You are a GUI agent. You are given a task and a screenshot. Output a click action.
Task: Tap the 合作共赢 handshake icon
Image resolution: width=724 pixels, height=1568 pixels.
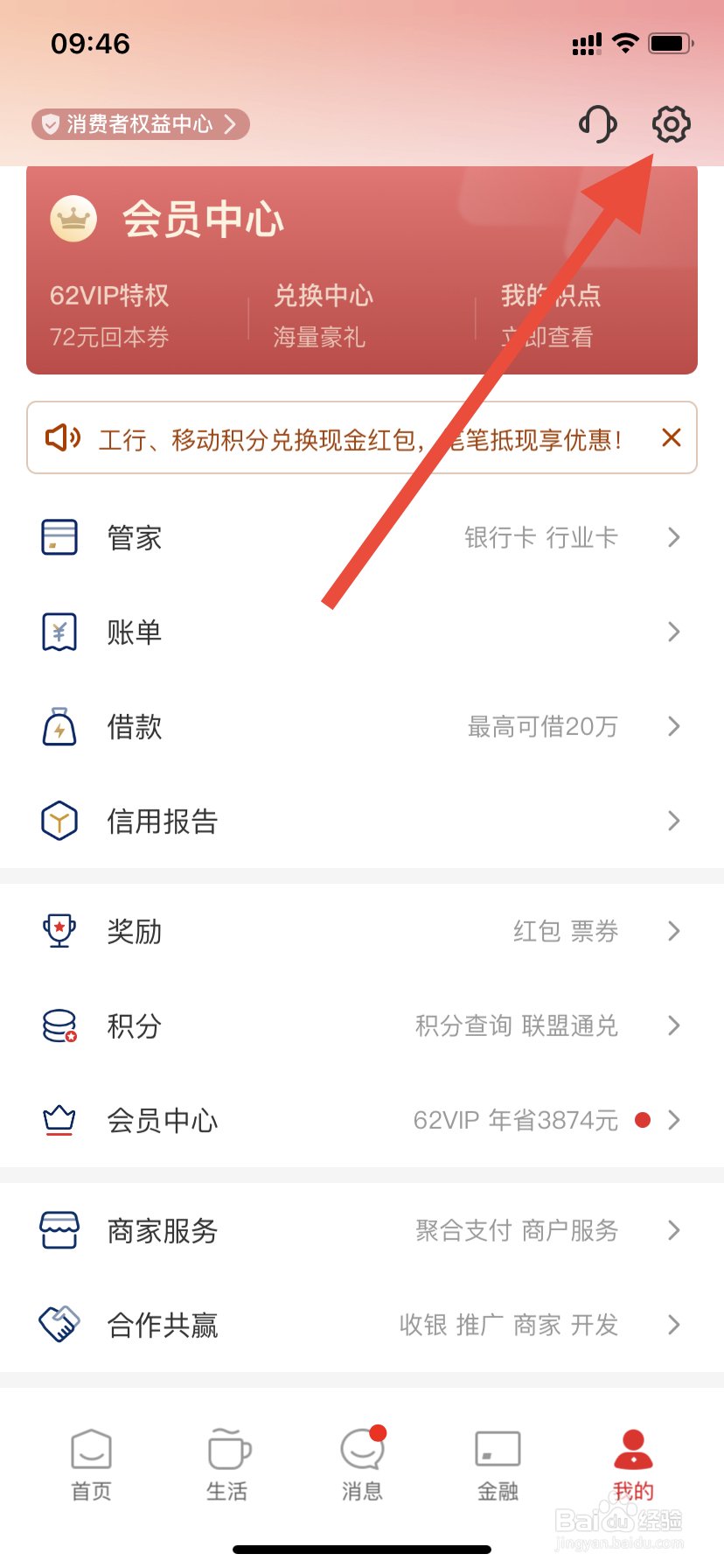[x=59, y=1325]
